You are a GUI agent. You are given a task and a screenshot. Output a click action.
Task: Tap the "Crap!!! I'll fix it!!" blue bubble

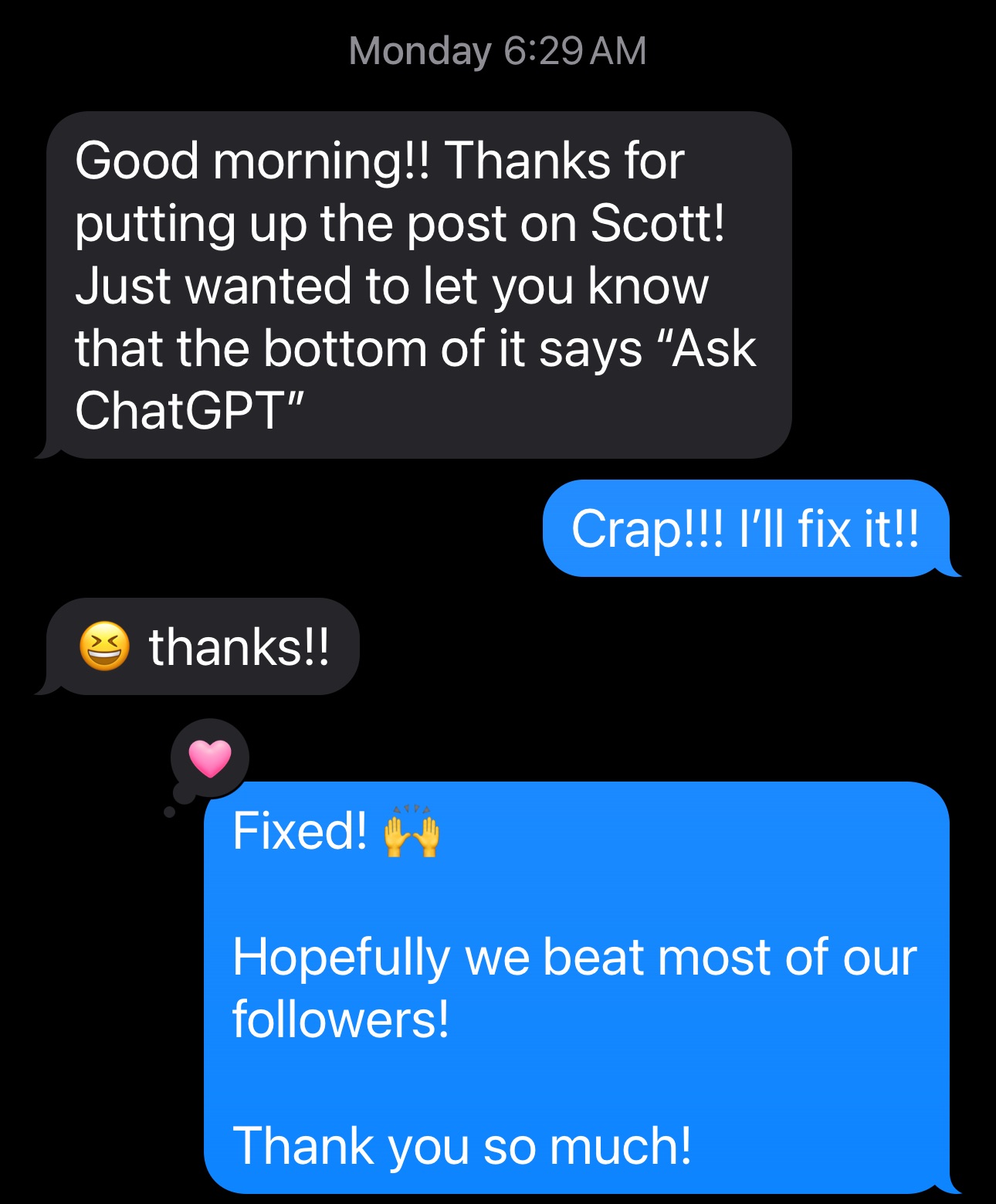(745, 529)
